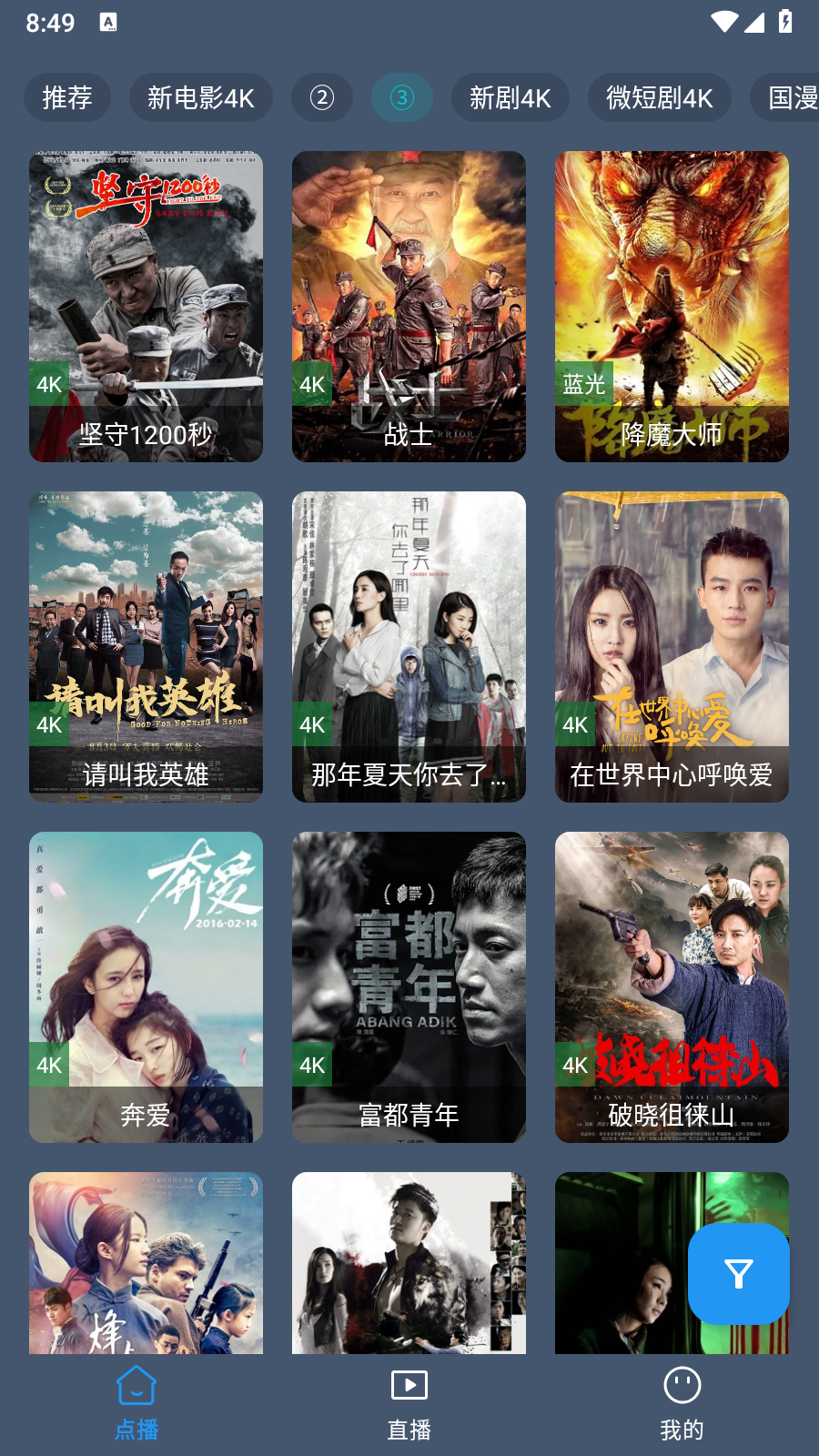819x1456 pixels.
Task: Select the 微短剧4K category
Action: 659,97
